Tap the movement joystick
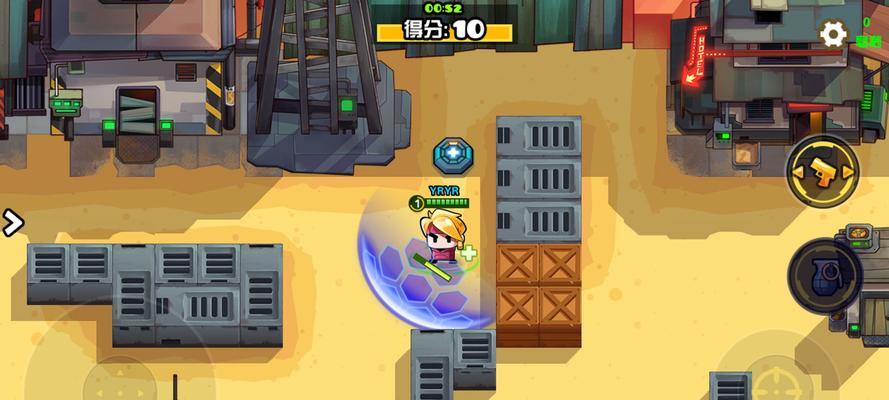Image resolution: width=889 pixels, height=400 pixels. 120,380
